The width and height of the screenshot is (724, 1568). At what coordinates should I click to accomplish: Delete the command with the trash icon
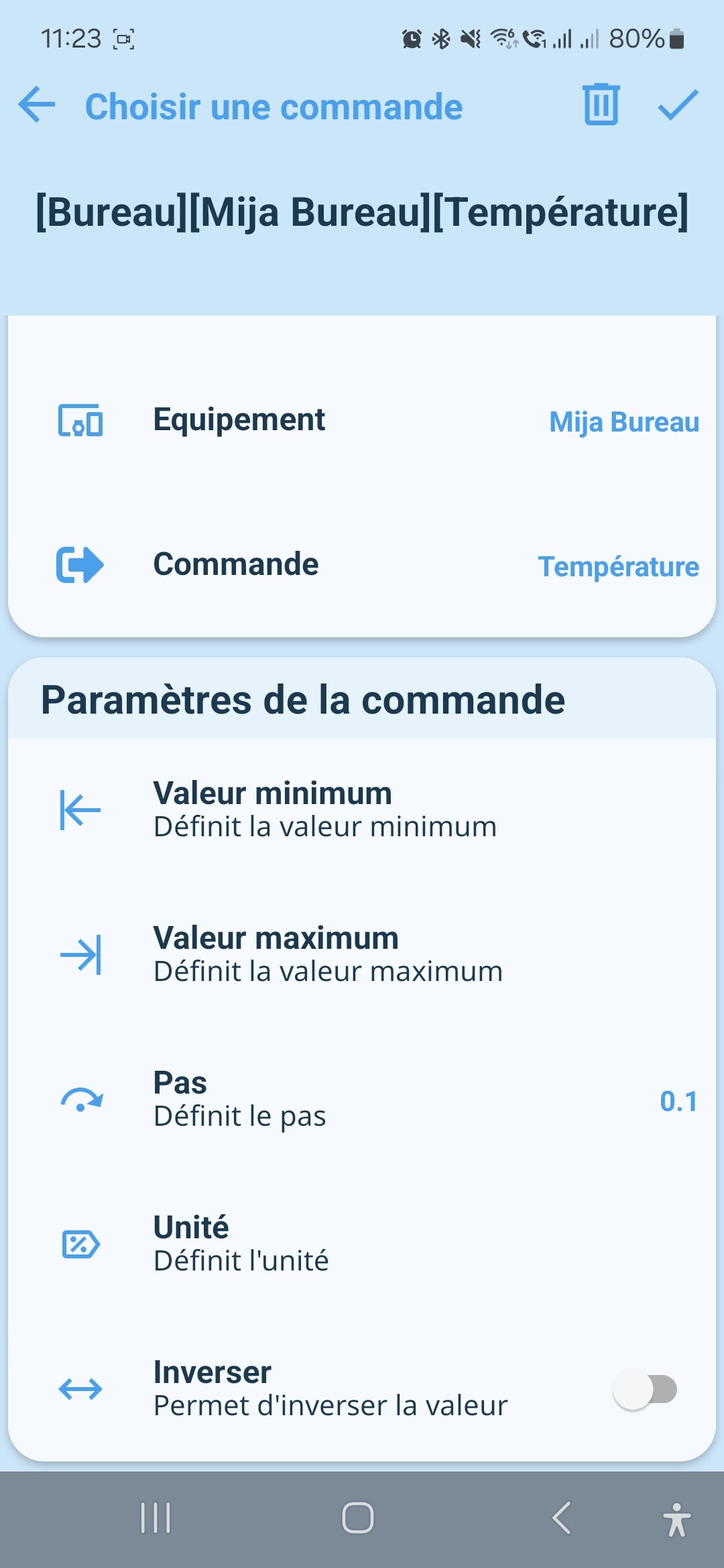(601, 105)
